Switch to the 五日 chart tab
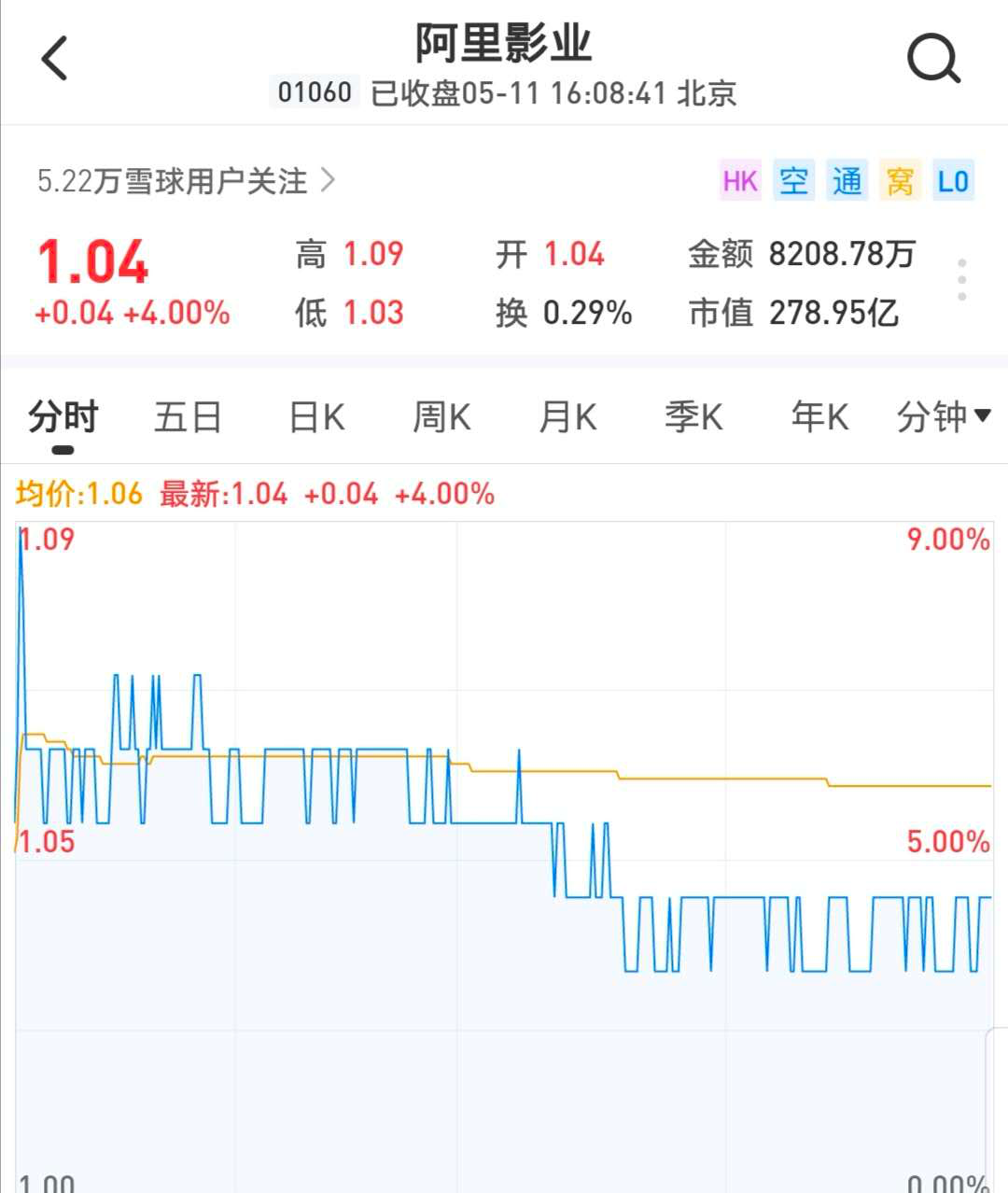1008x1193 pixels. [188, 417]
